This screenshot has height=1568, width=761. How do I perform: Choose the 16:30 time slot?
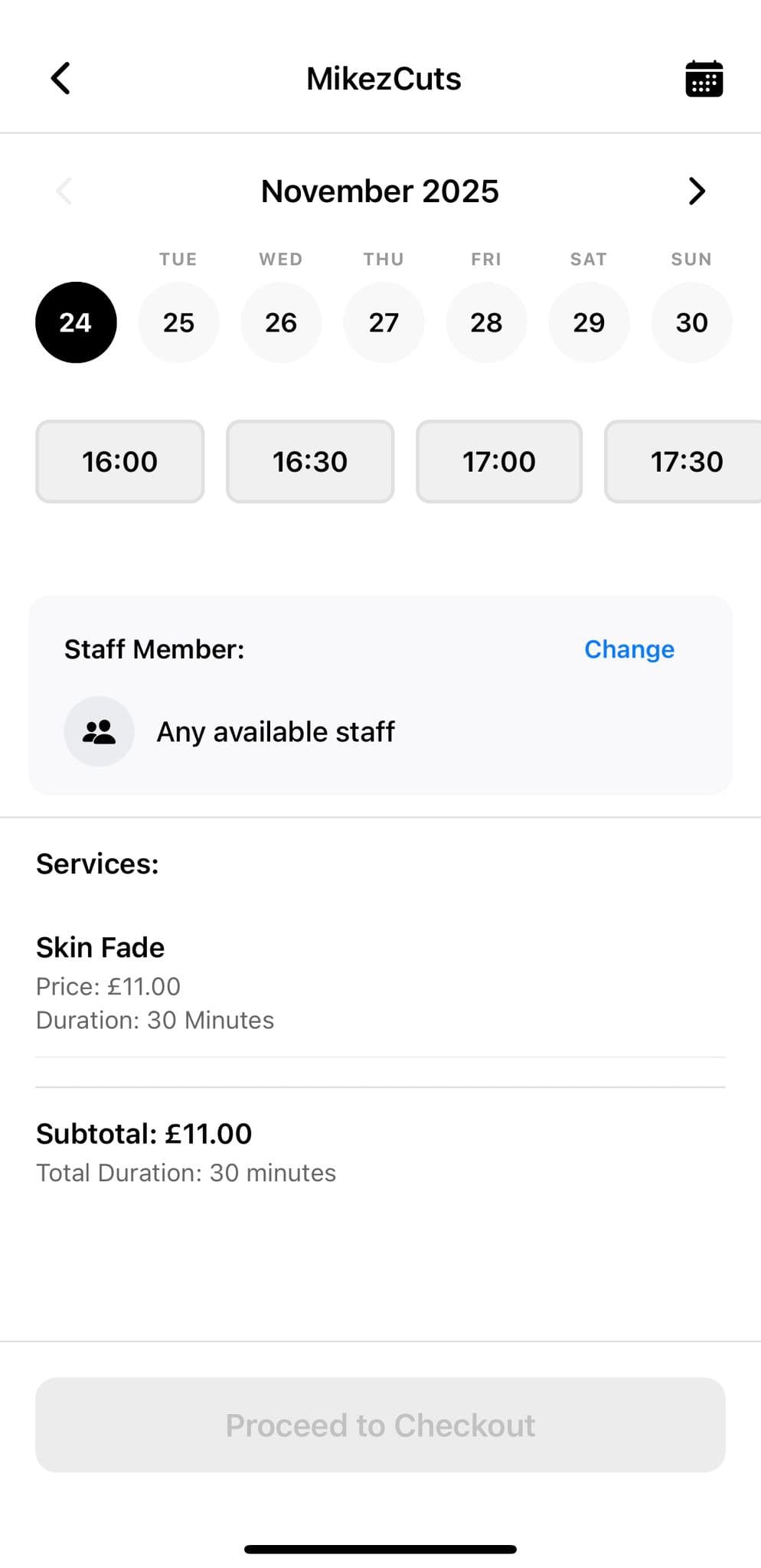point(310,462)
